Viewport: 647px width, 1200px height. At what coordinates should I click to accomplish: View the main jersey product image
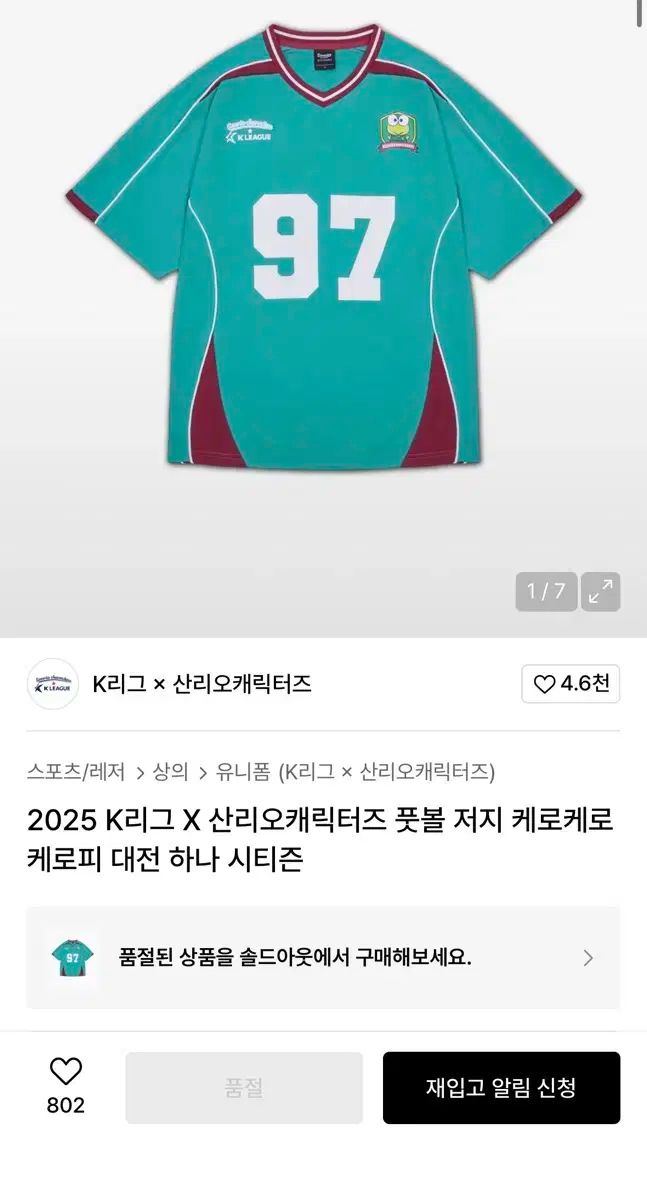pos(323,250)
